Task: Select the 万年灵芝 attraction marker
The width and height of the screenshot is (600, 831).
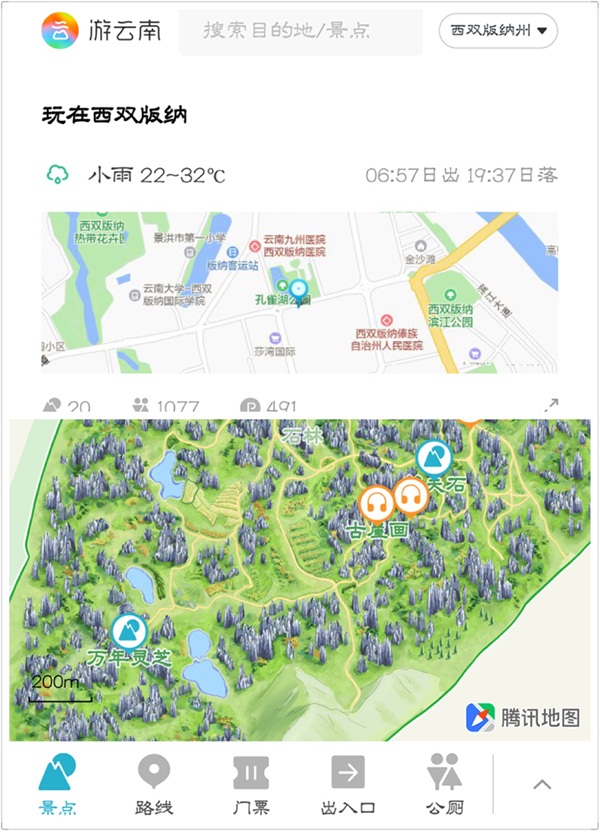Action: click(x=129, y=631)
